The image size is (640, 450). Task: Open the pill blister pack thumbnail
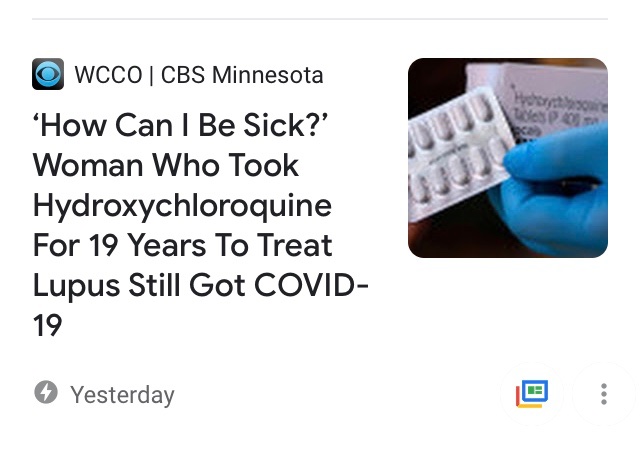click(507, 158)
